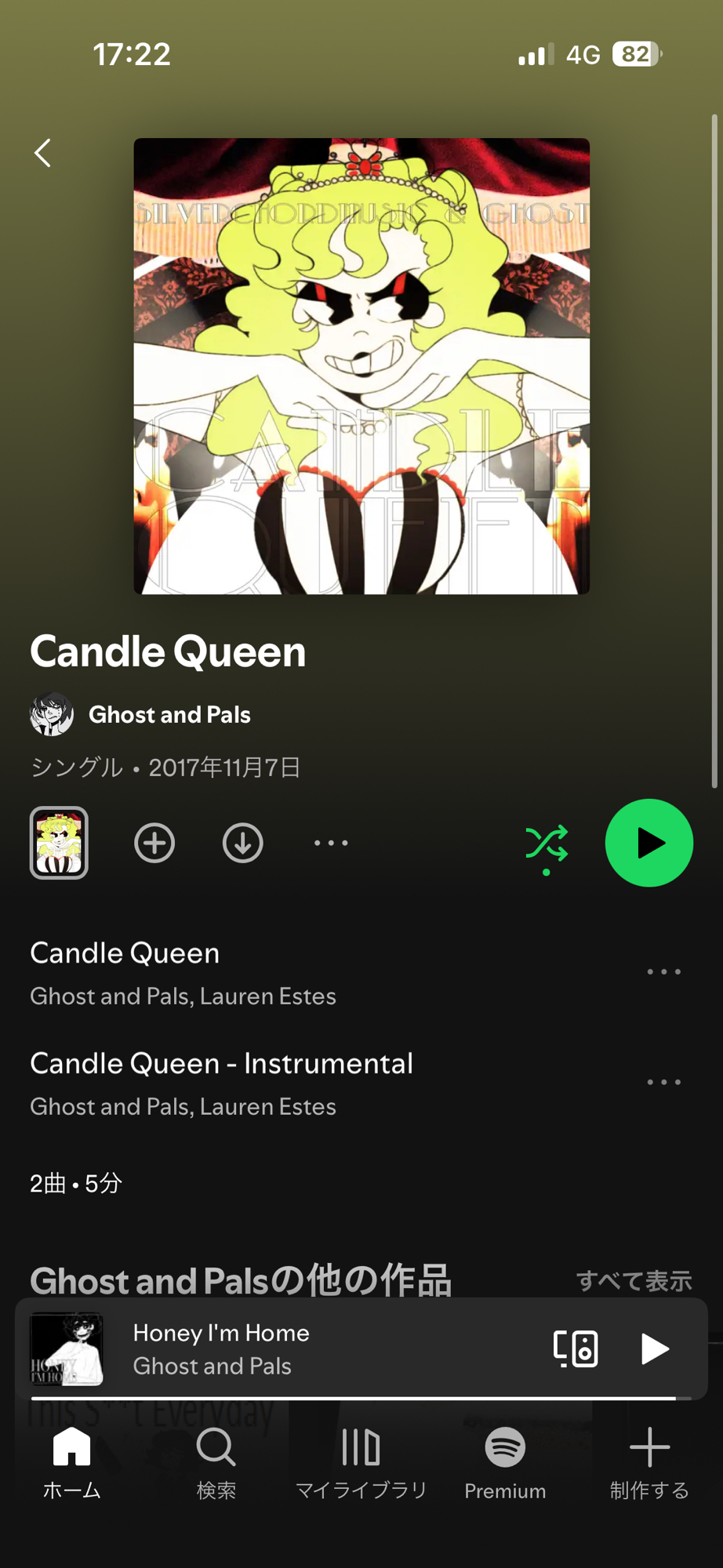Open more options for Candle Queen track
Viewport: 723px width, 1568px height.
[x=663, y=972]
